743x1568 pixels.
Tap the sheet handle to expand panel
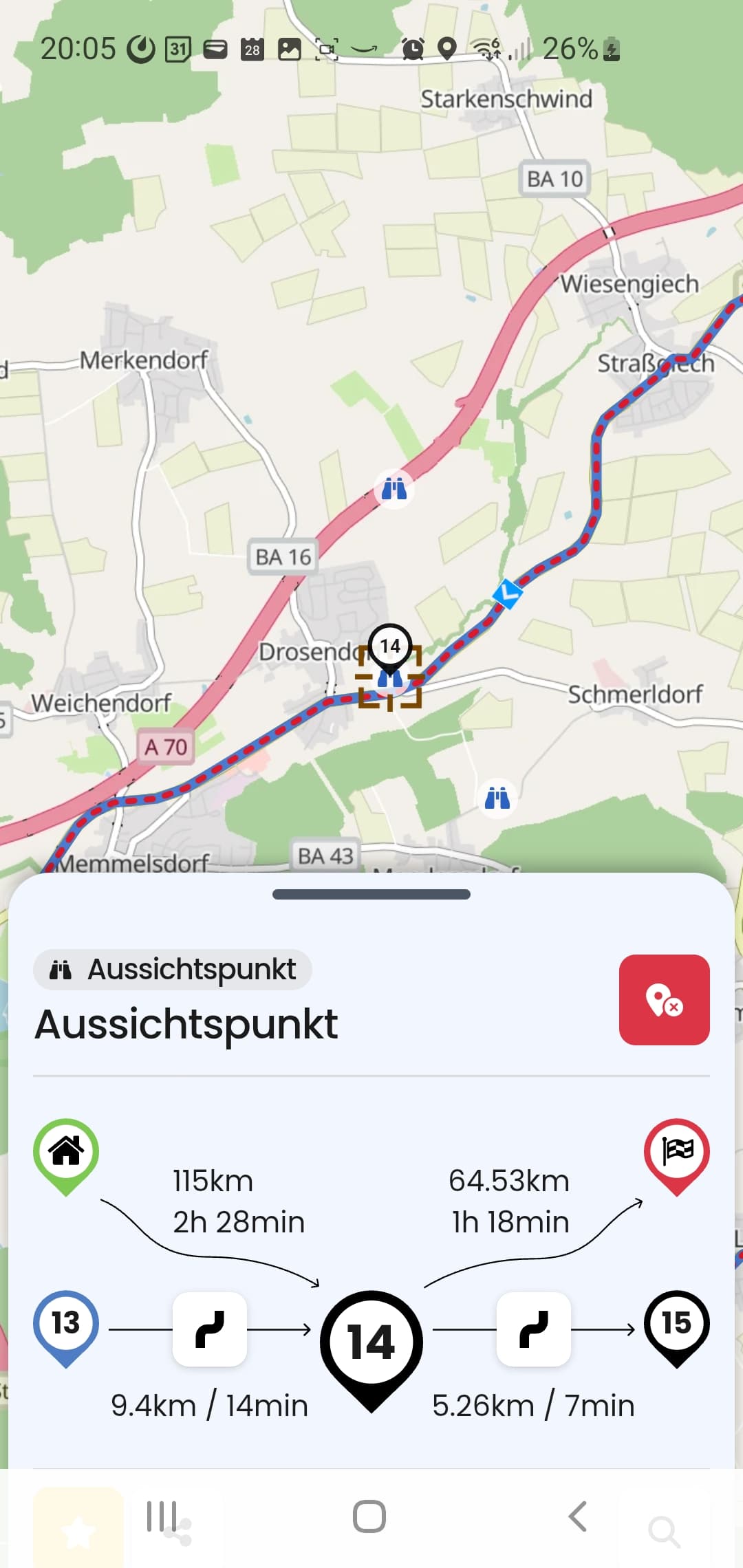[371, 894]
